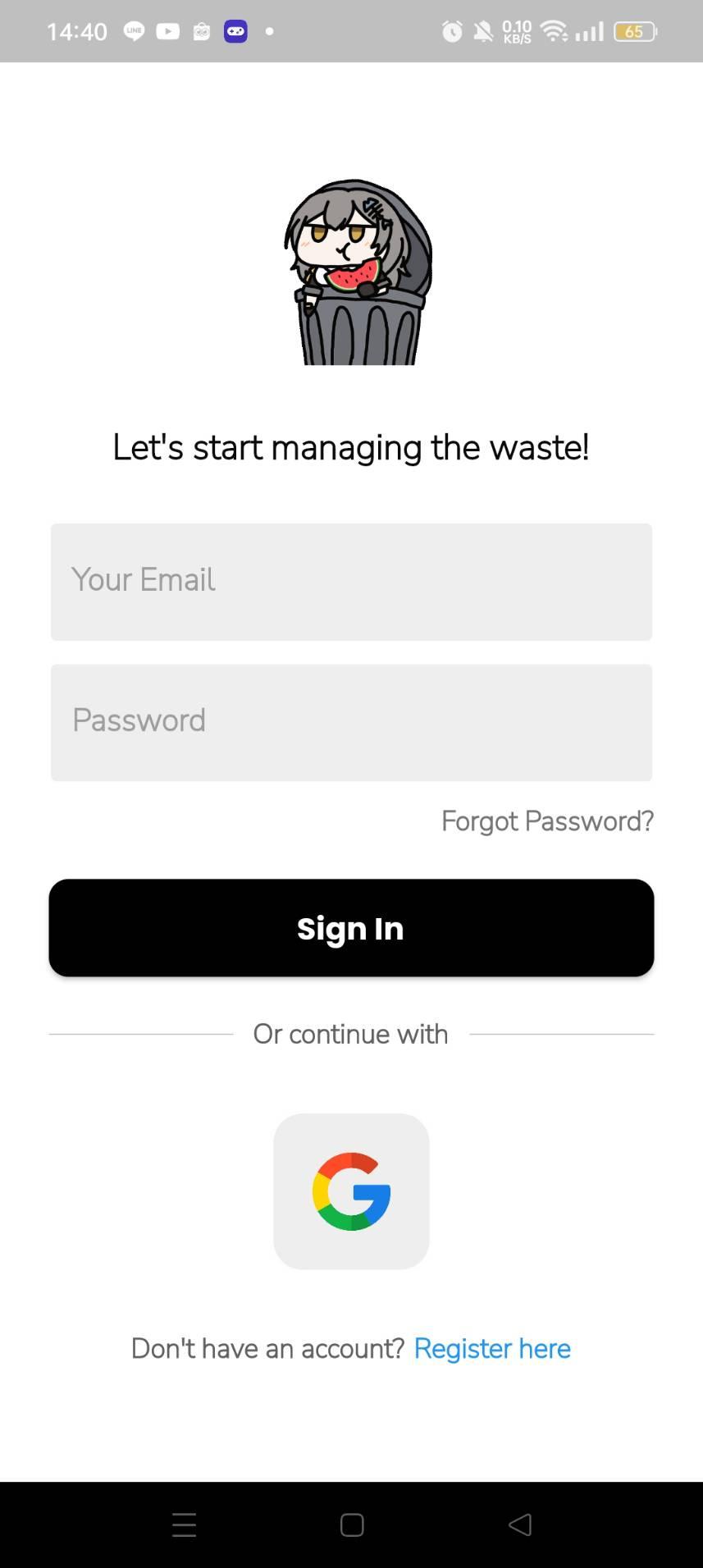
Task: Focus the Password field
Action: tap(351, 722)
